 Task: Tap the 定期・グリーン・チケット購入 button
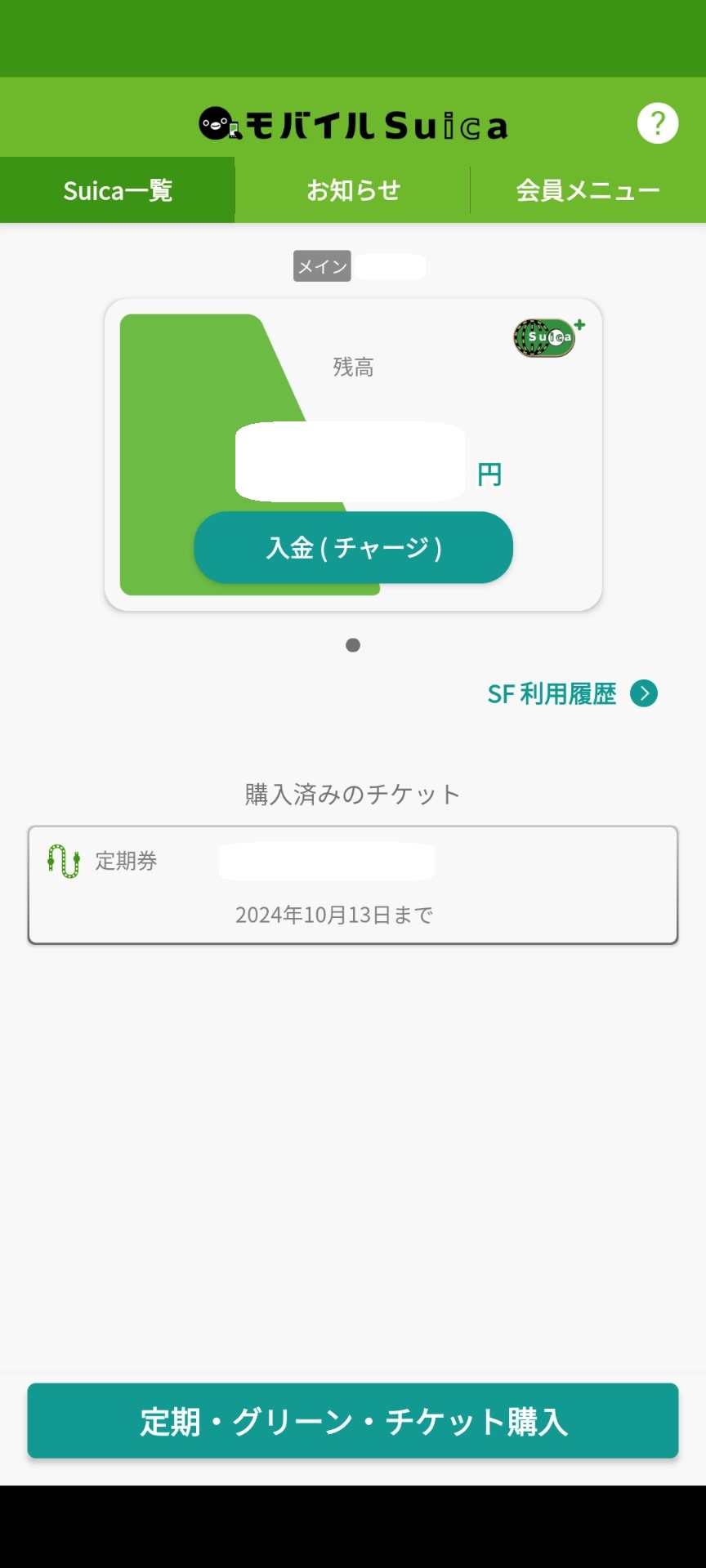[353, 1422]
